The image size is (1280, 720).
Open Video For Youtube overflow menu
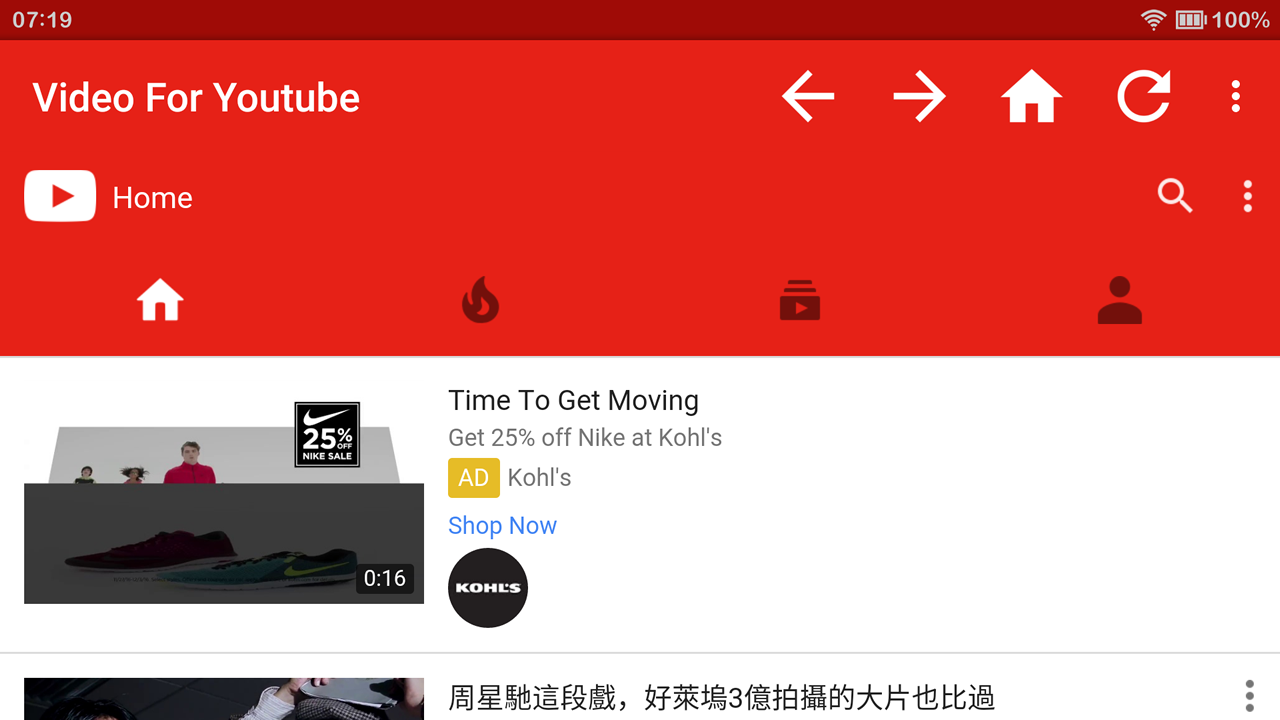pos(1236,97)
